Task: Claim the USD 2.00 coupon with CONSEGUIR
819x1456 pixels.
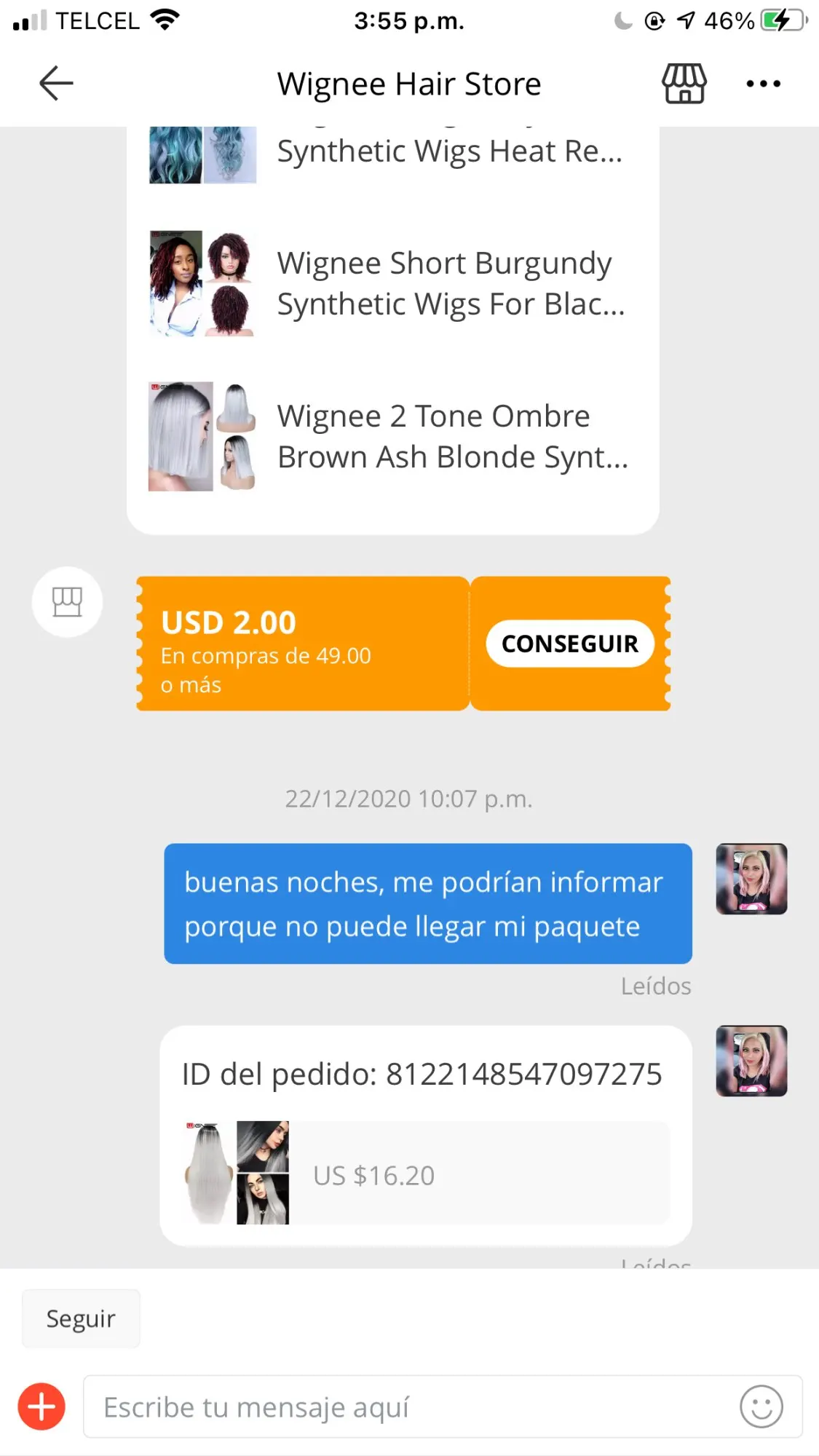Action: click(569, 644)
